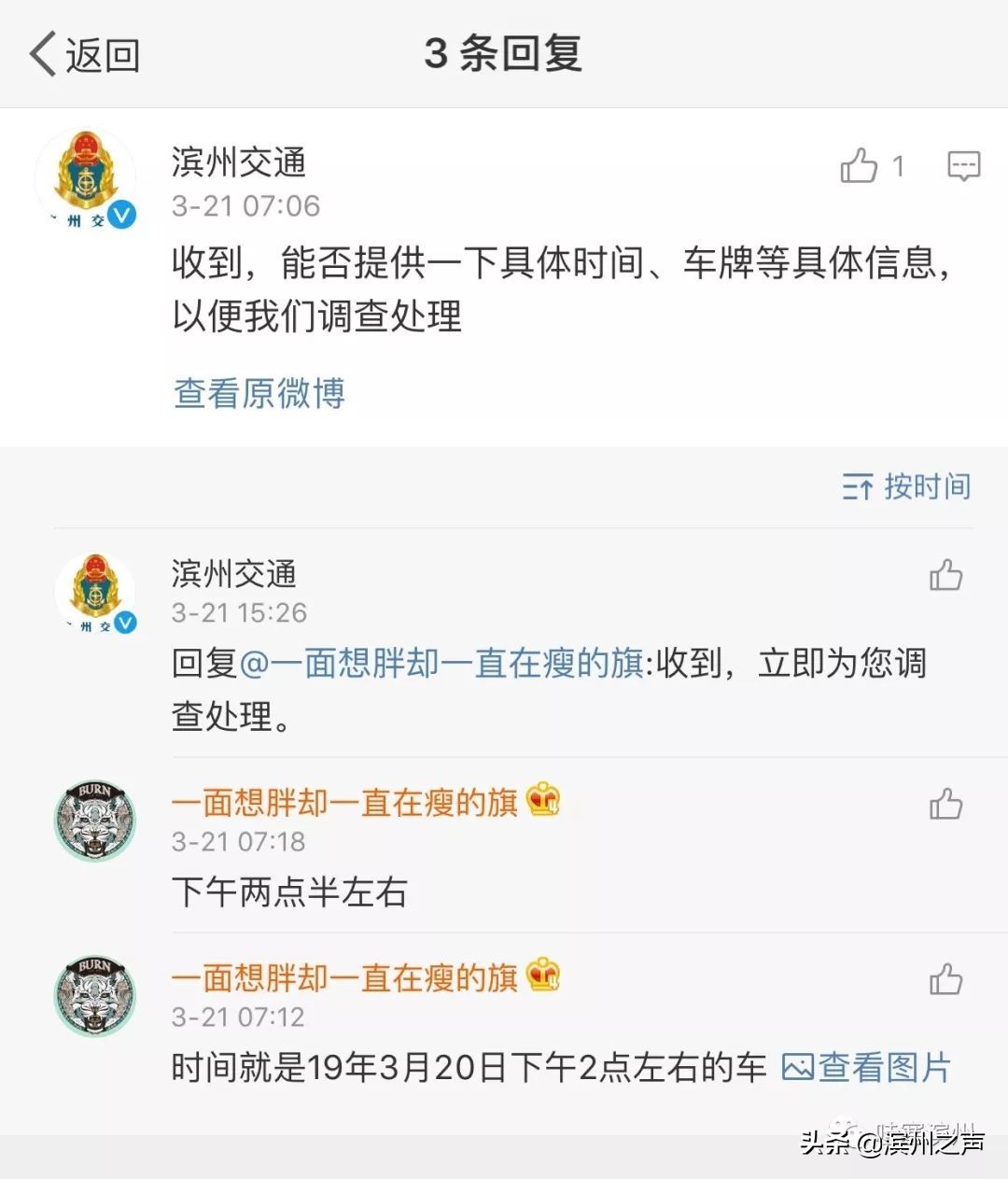Like the main comment from 滨州交通
1008x1179 pixels.
859,166
